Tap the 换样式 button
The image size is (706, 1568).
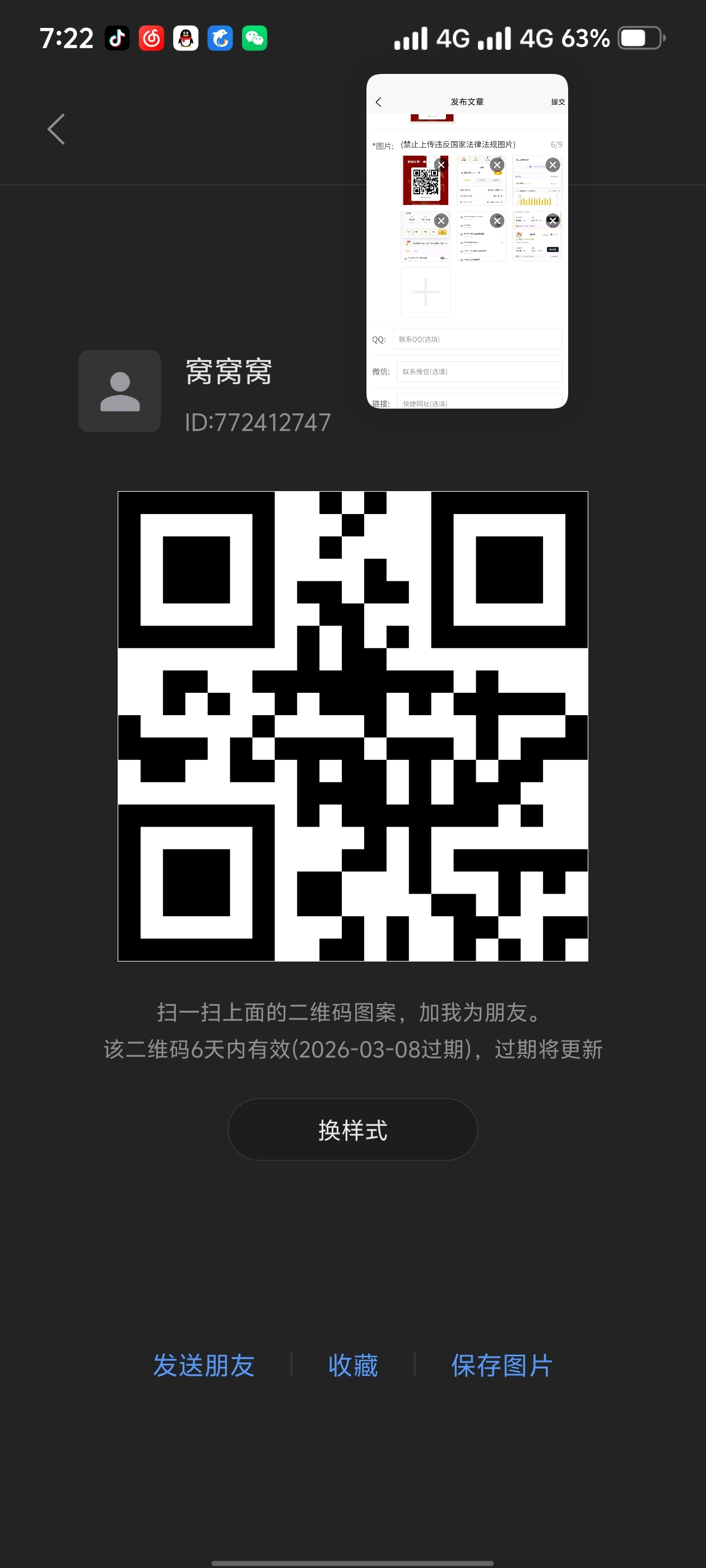352,1130
